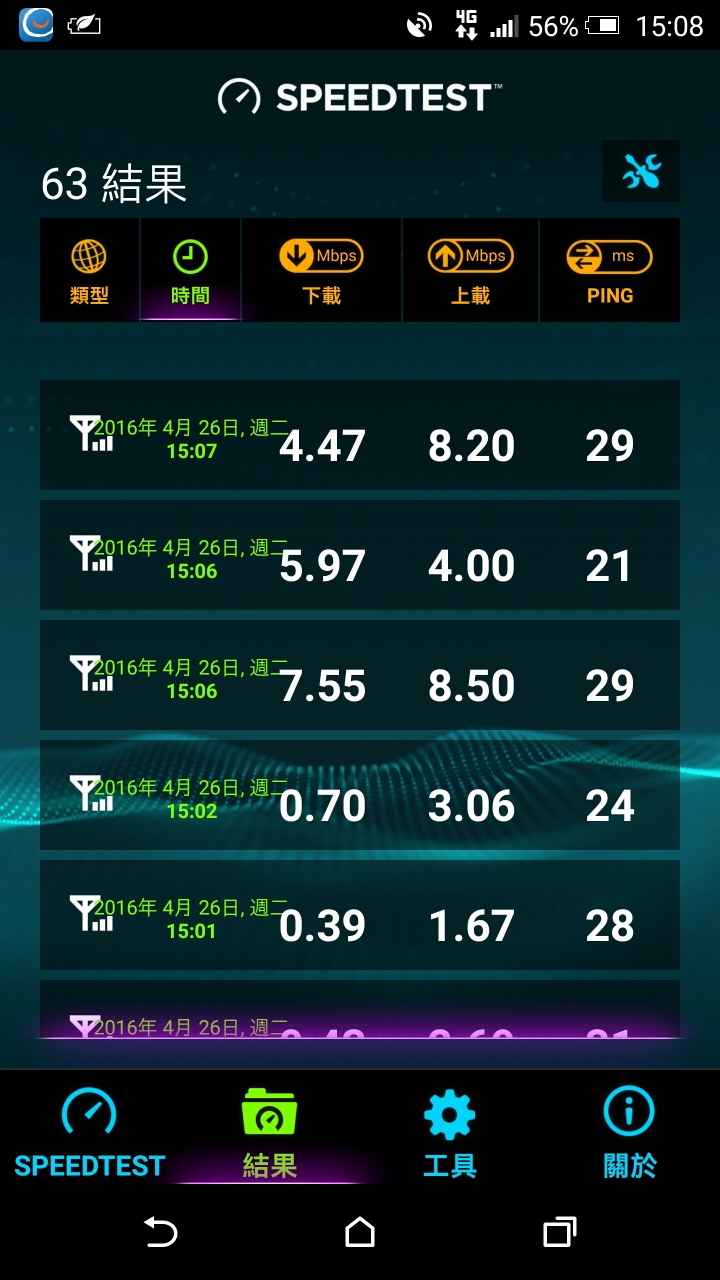Select the 結果 tab
This screenshot has width=720, height=1280.
click(x=270, y=1133)
